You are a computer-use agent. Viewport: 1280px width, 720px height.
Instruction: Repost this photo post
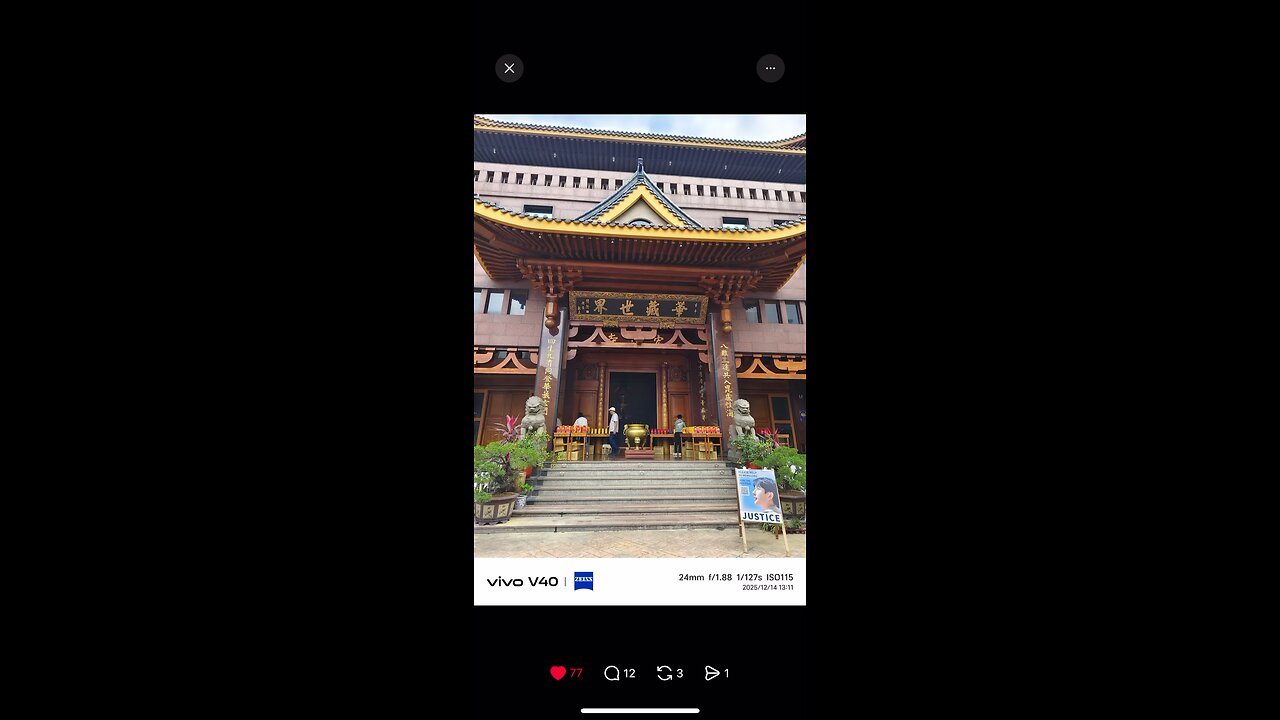coord(664,673)
